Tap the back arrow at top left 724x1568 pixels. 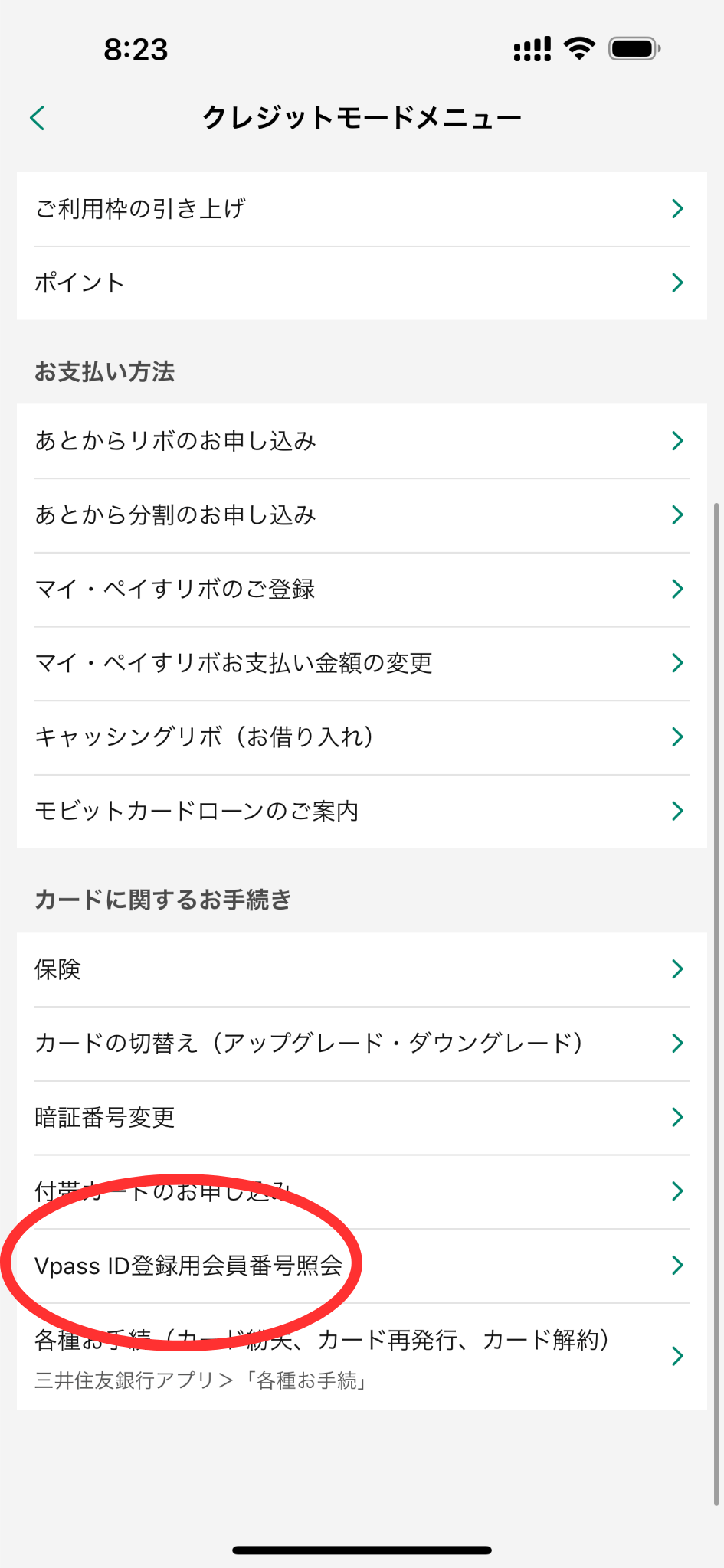(x=36, y=118)
